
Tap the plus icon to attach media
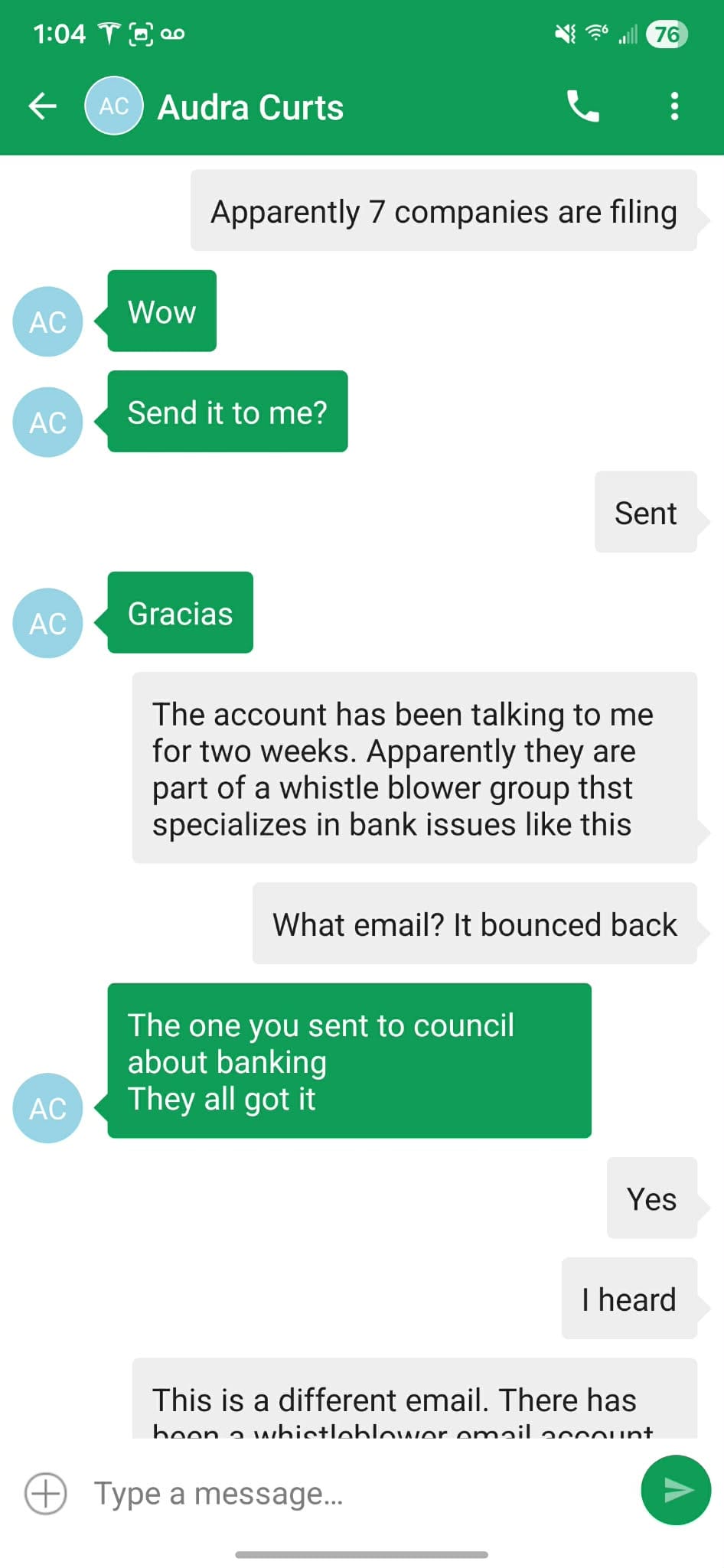click(46, 1493)
